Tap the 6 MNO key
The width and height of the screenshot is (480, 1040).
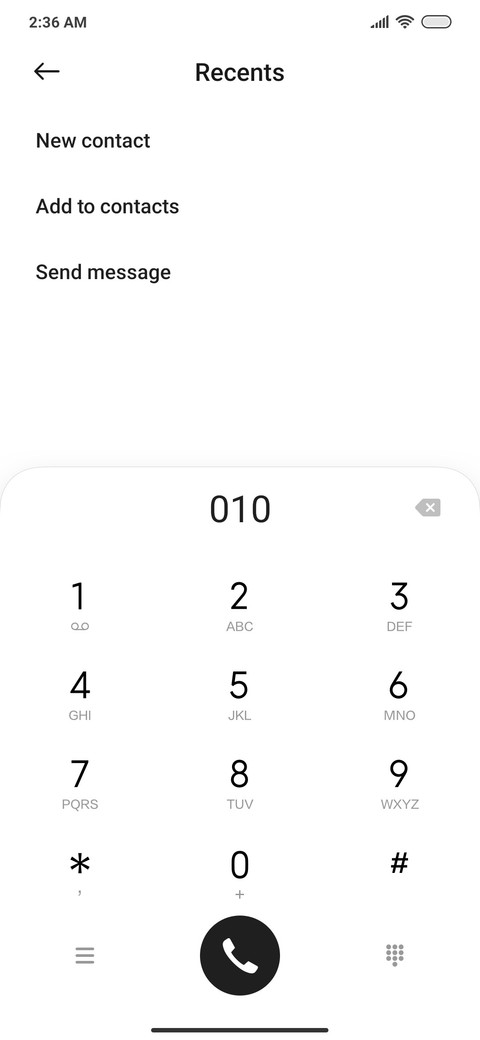click(x=399, y=694)
